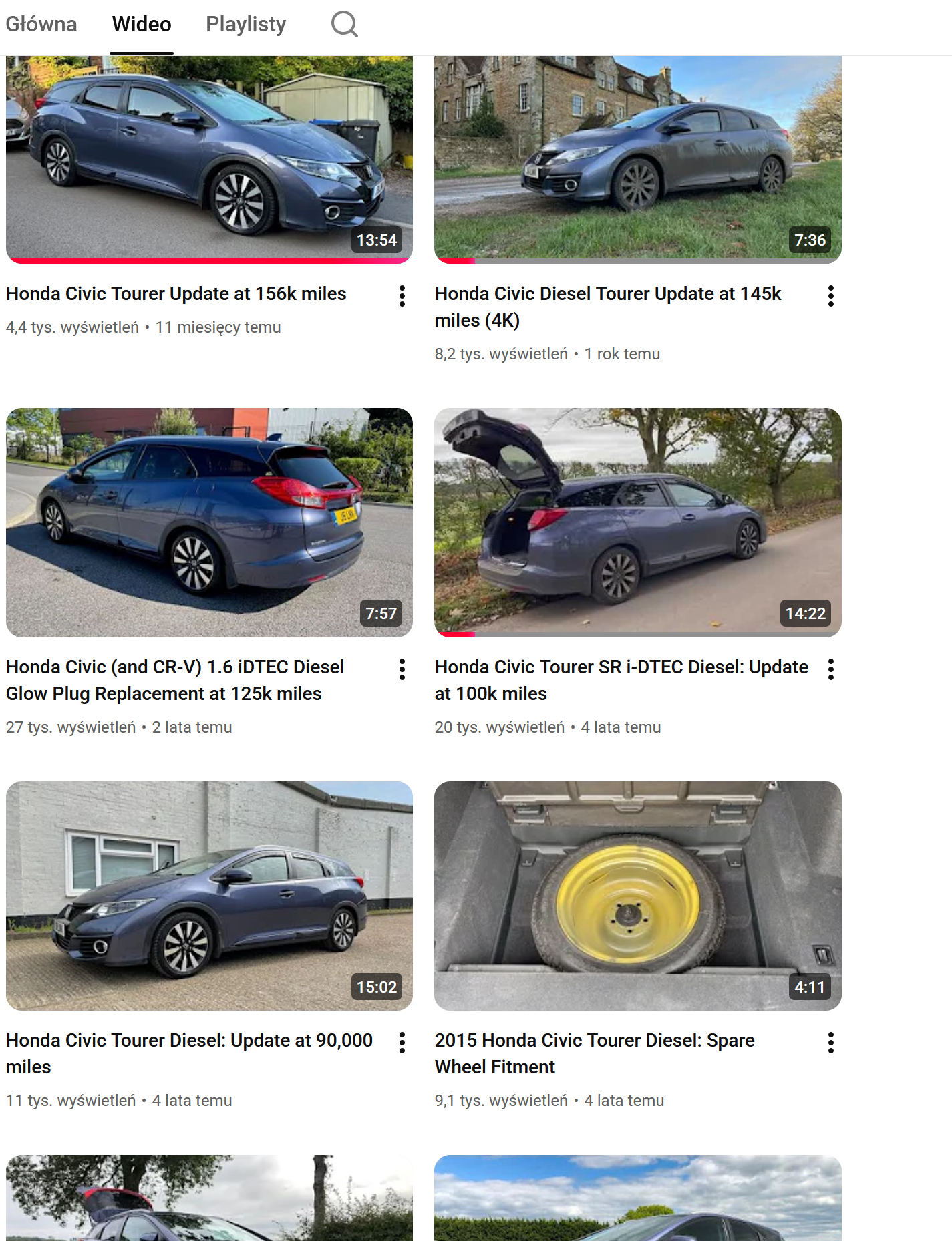Open options for the 156k miles update video
The height and width of the screenshot is (1241, 952).
point(402,296)
